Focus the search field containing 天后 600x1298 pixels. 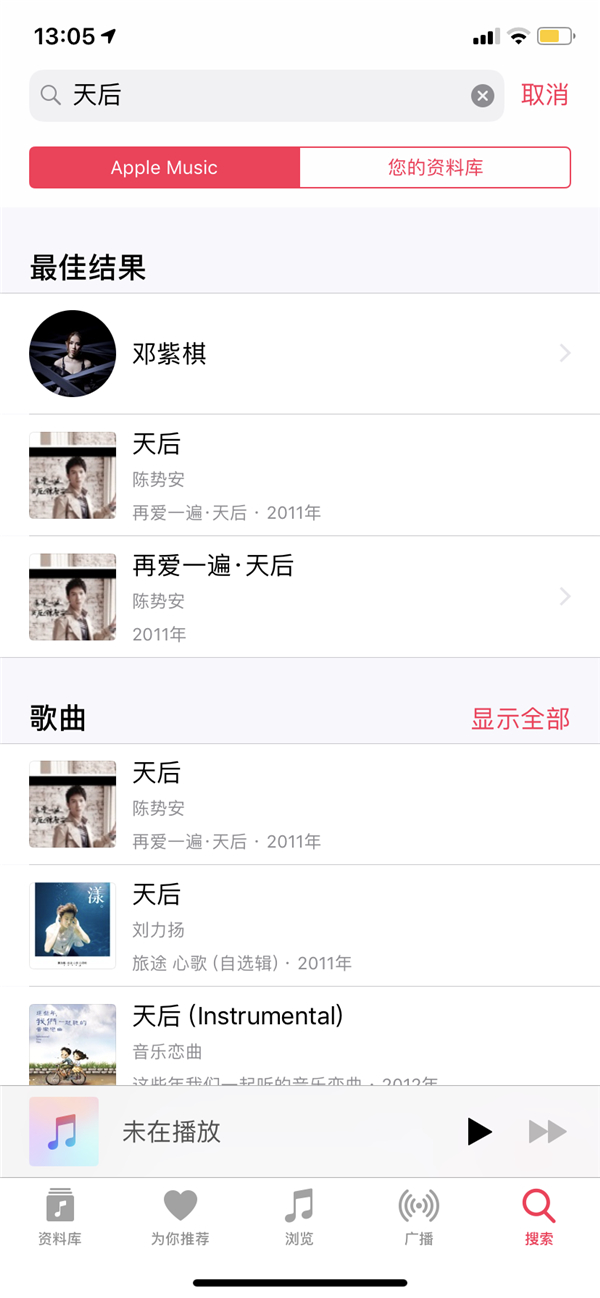point(260,96)
